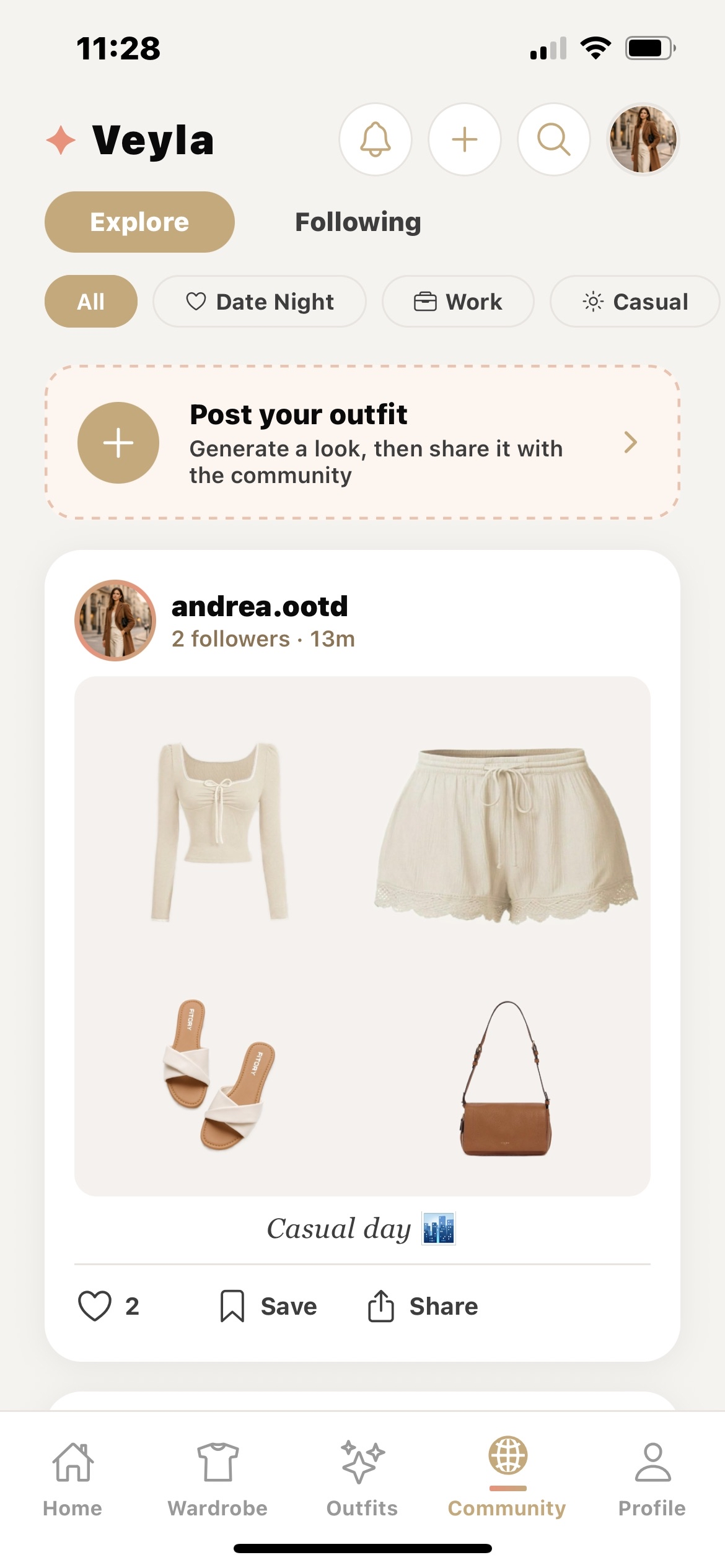Open the Post your outfit card
Viewport: 725px width, 1568px height.
(x=362, y=443)
